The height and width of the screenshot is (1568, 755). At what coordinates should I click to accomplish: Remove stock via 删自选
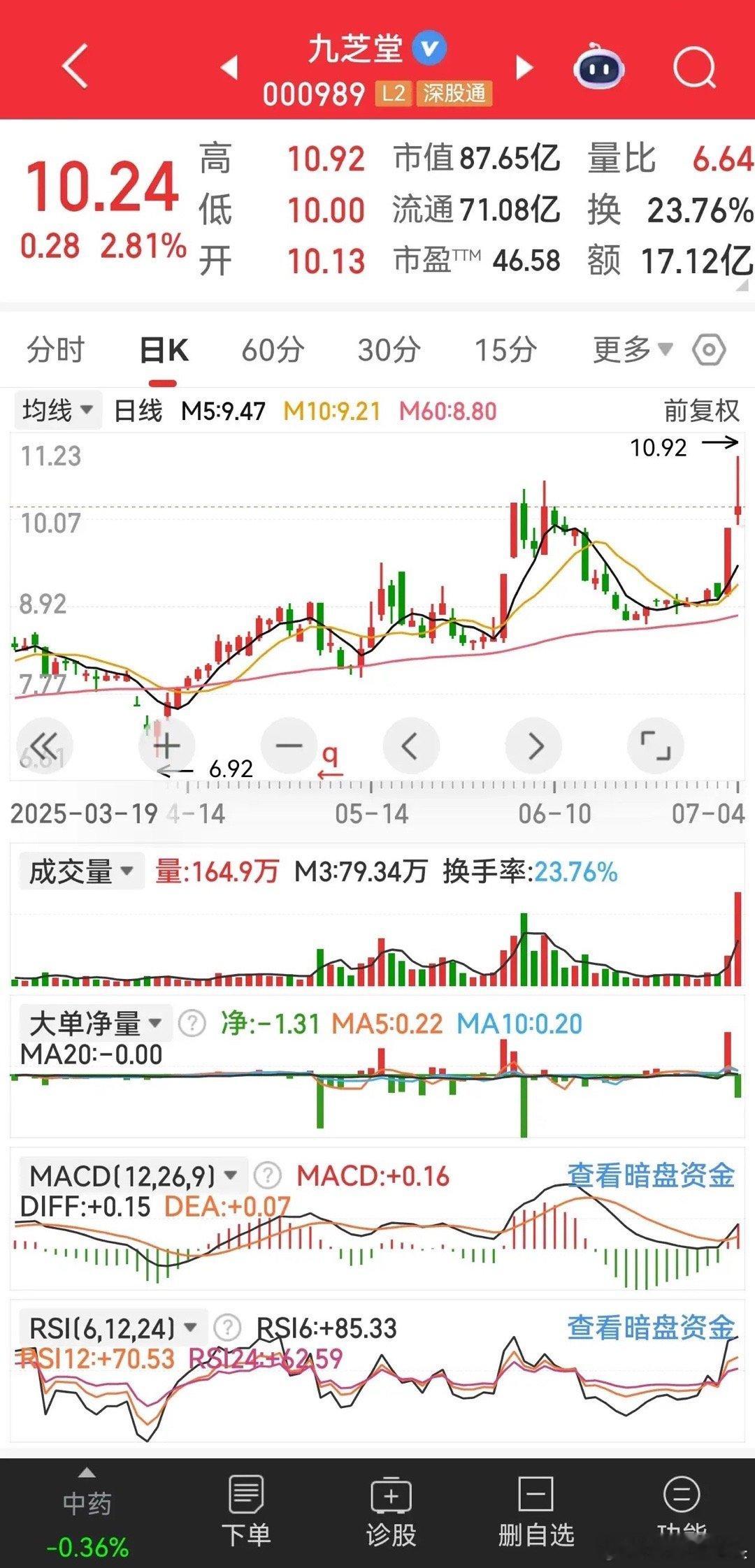[535, 1512]
